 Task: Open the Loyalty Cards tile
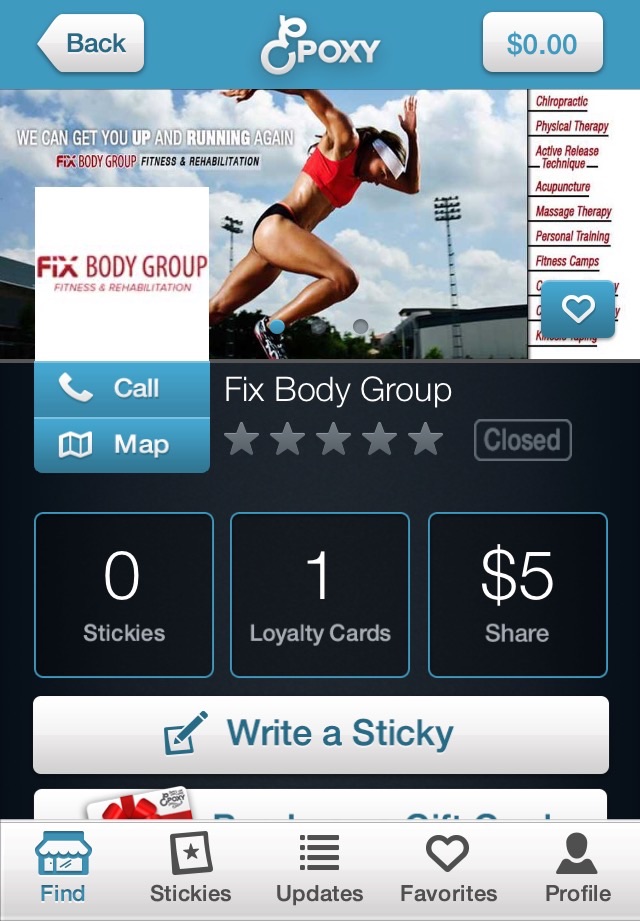point(320,595)
